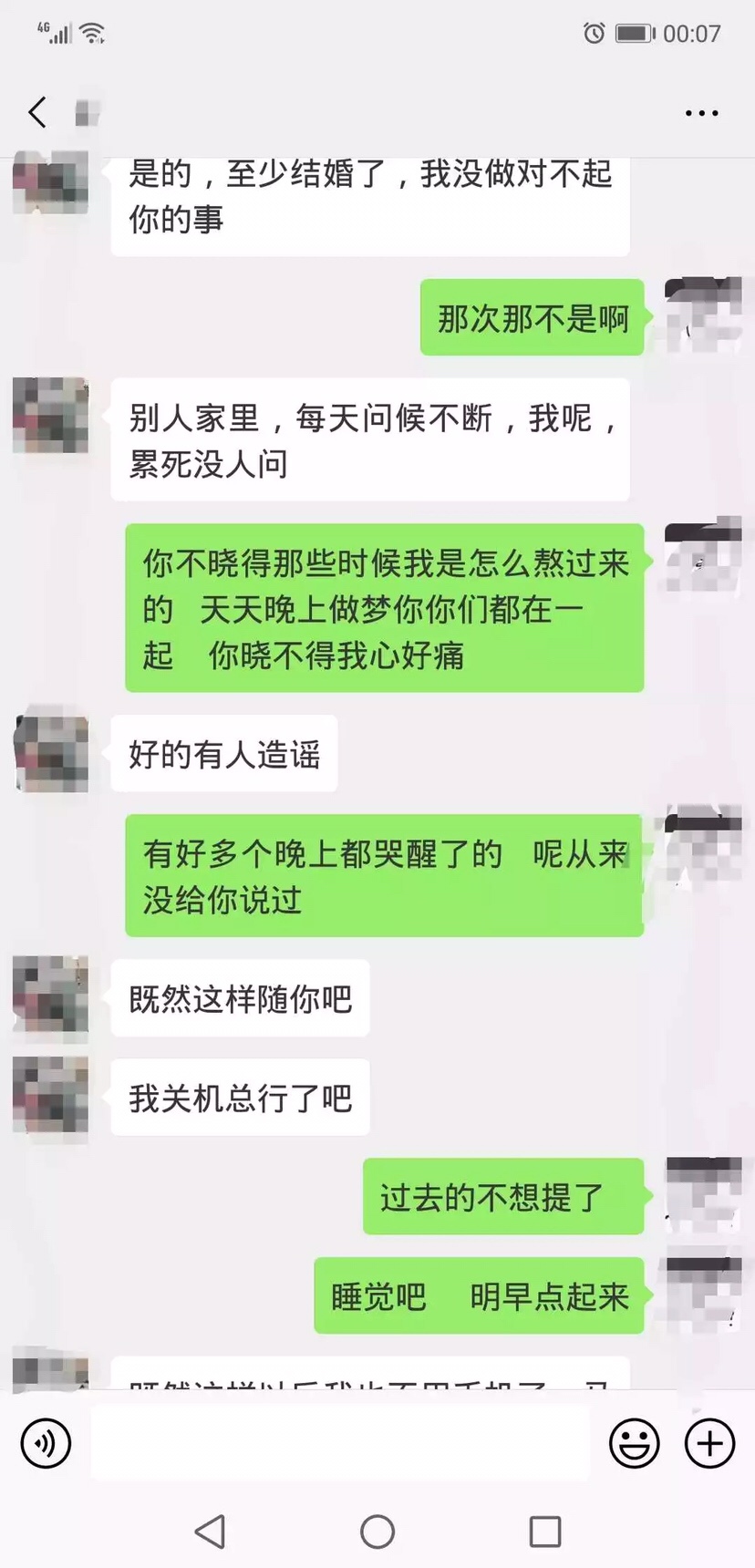Open contact avatar beside '好的有人造谣'
This screenshot has height=1568, width=755.
(x=51, y=753)
